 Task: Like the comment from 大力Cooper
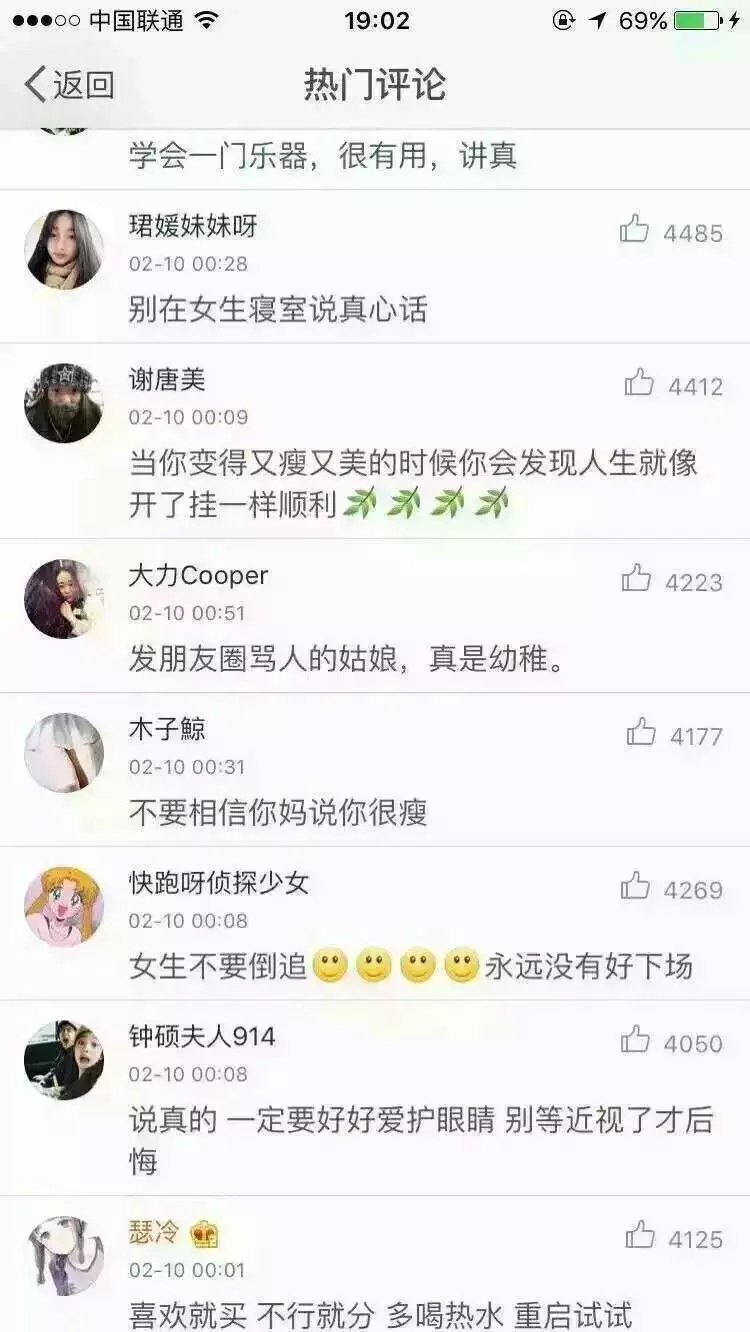coord(636,579)
